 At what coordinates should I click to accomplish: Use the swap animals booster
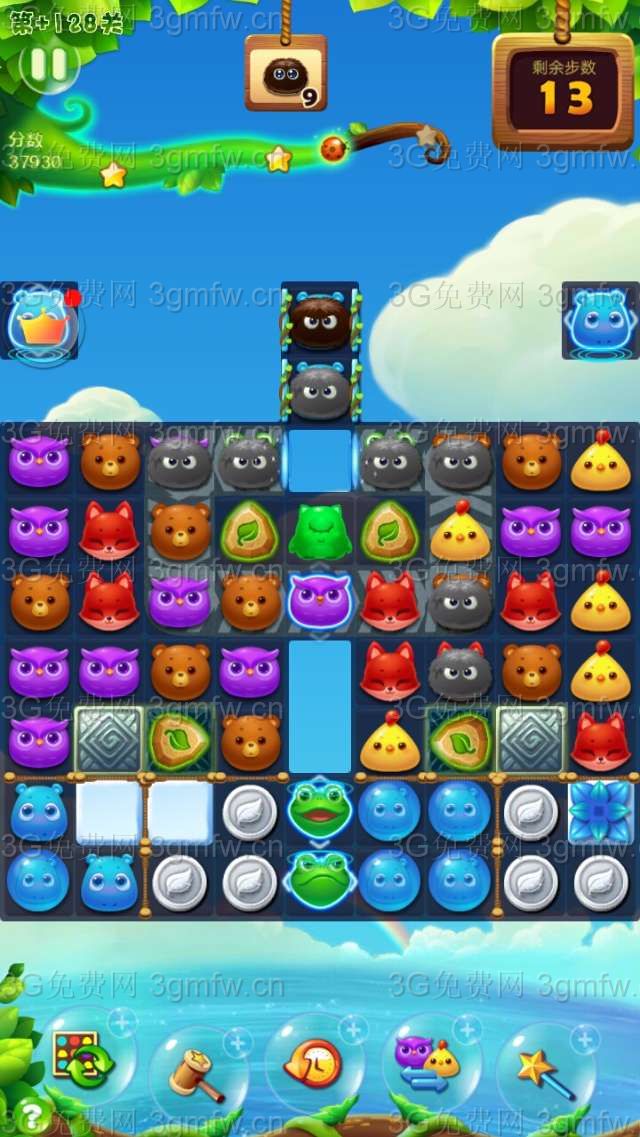click(x=427, y=1060)
